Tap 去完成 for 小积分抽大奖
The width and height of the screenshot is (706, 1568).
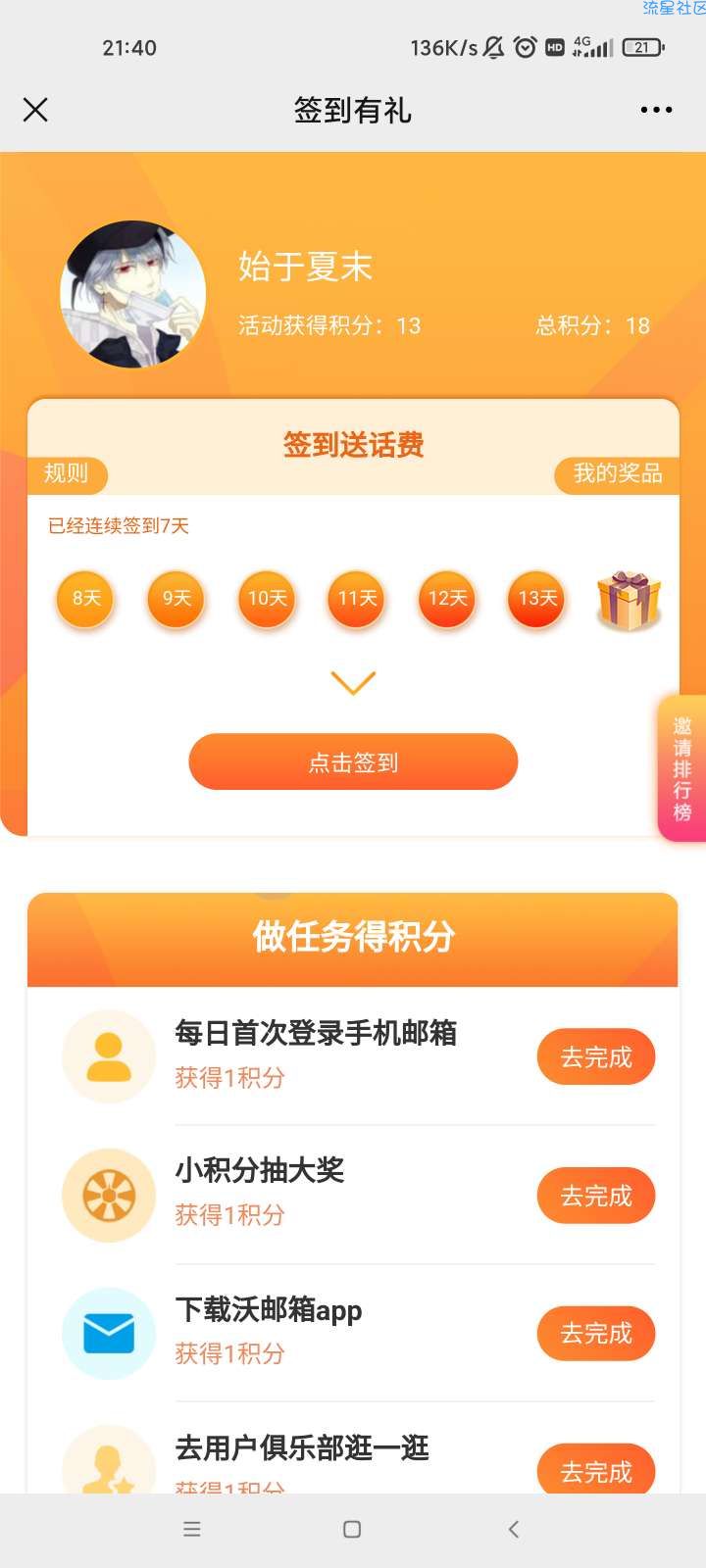pos(595,1196)
